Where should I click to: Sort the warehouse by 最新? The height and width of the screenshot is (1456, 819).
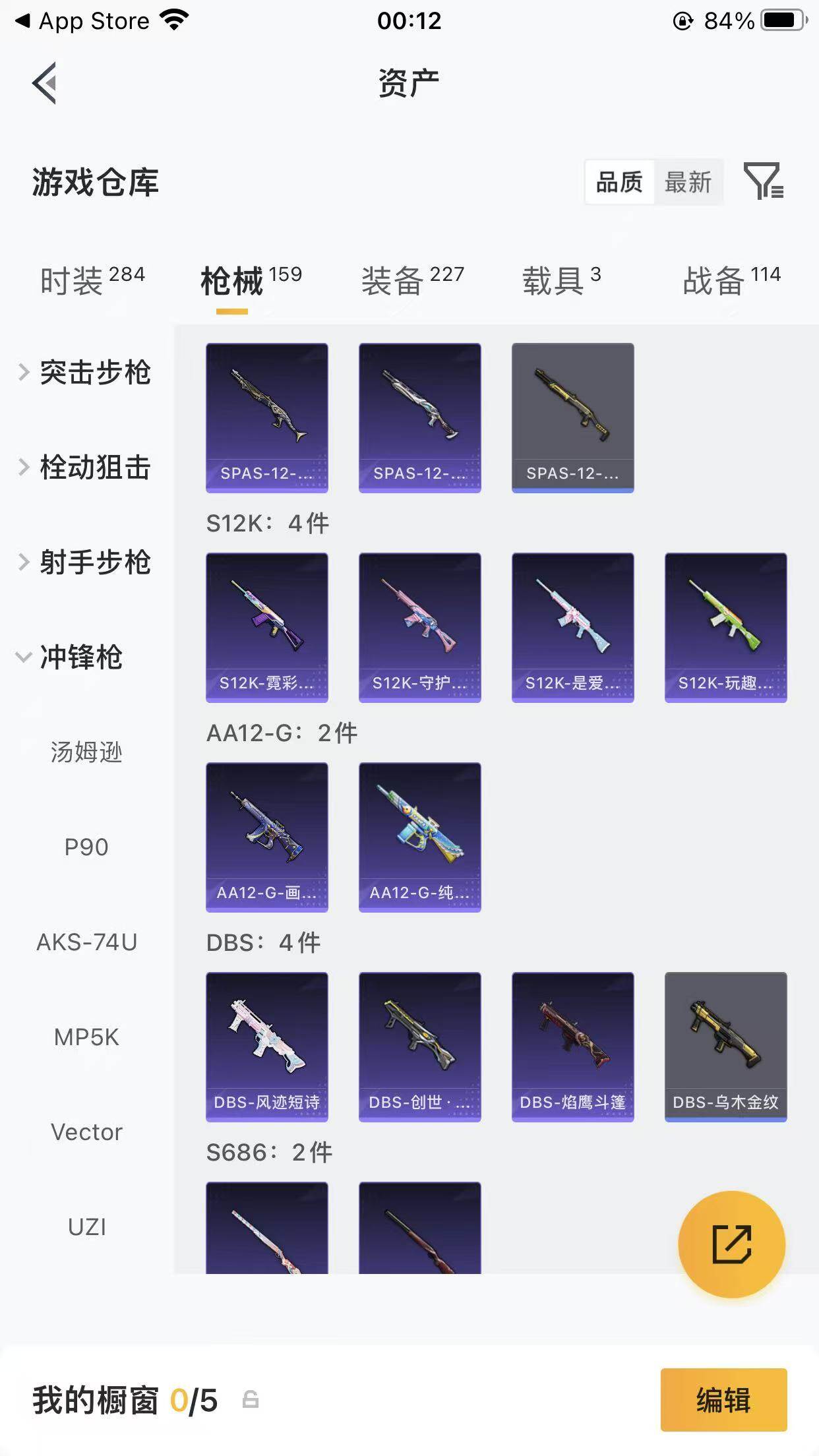point(688,182)
